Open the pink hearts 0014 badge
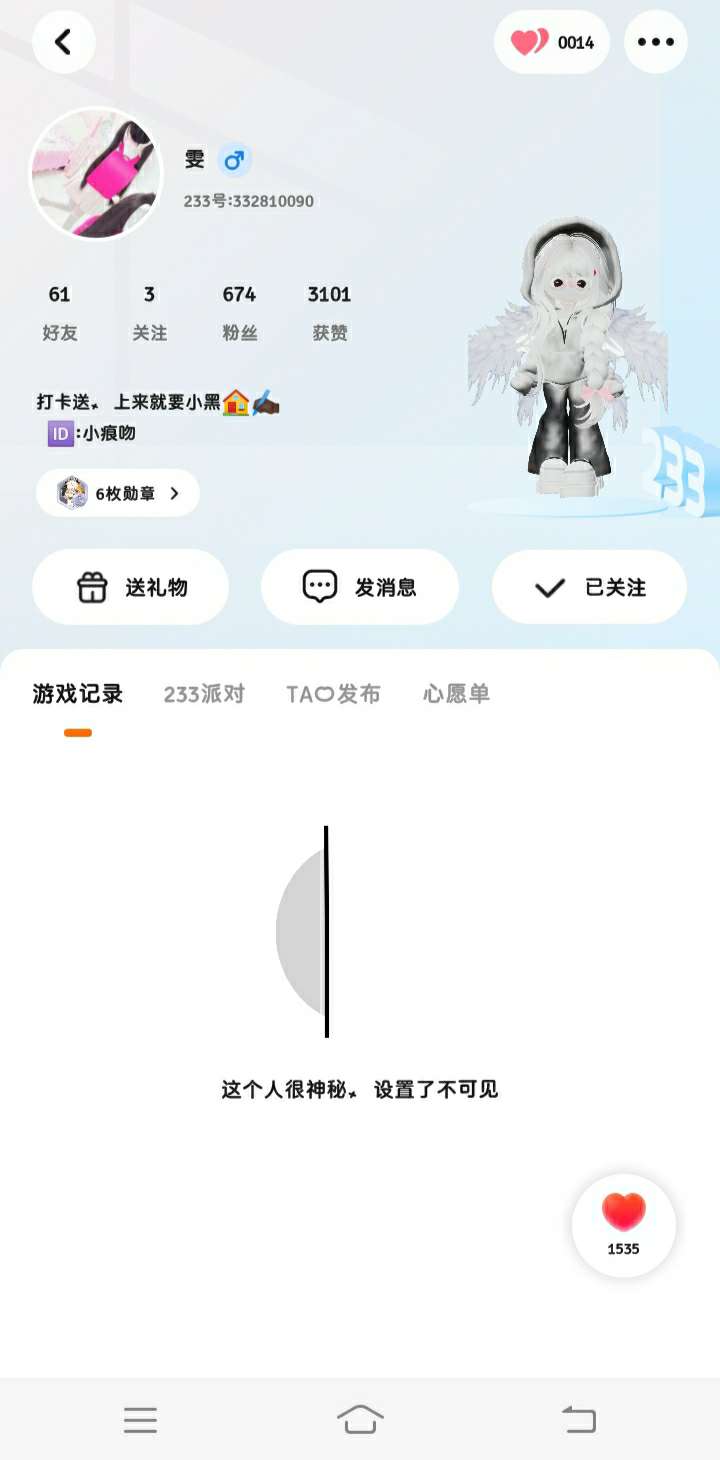 (552, 42)
